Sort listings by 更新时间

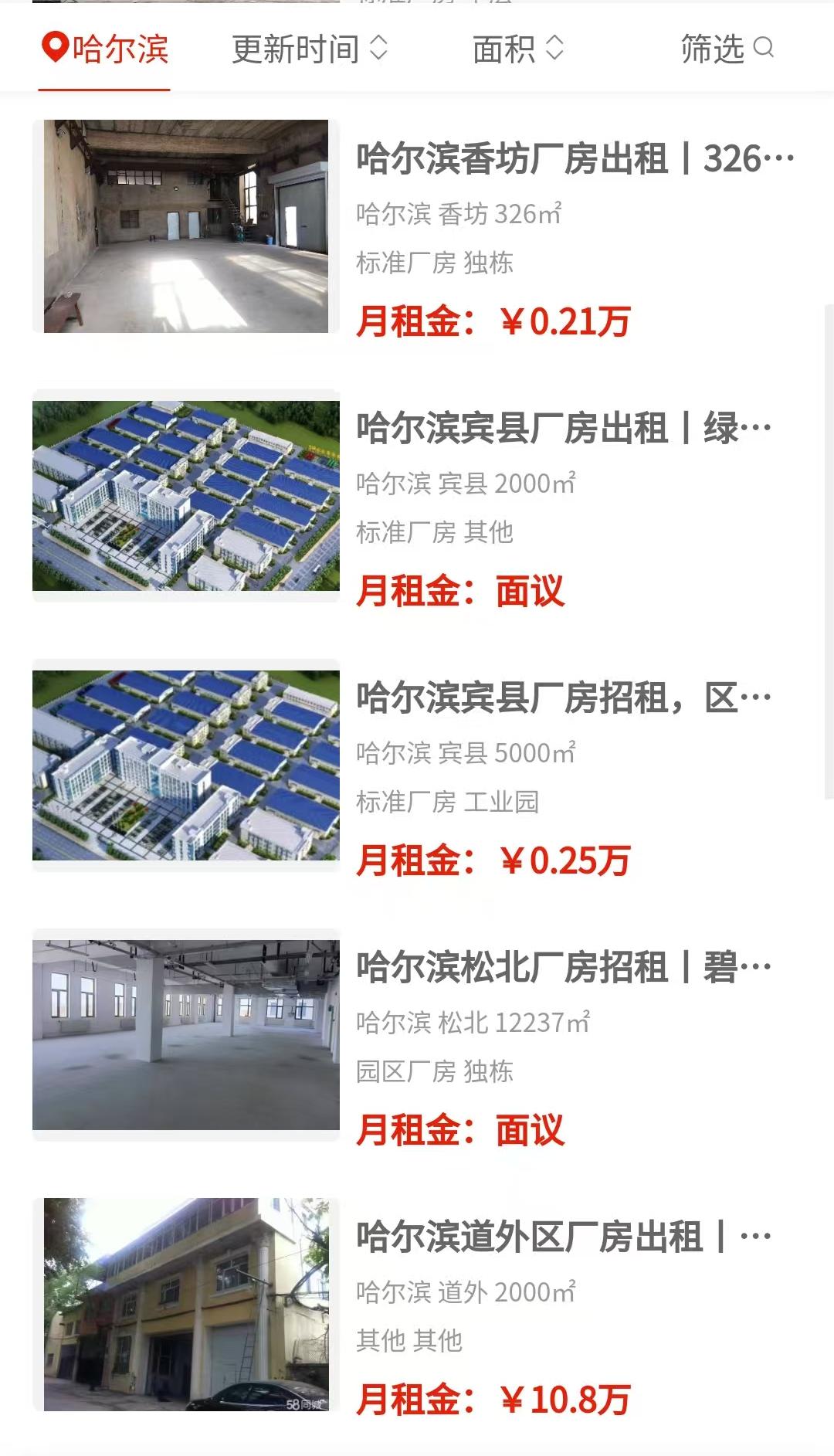click(309, 49)
